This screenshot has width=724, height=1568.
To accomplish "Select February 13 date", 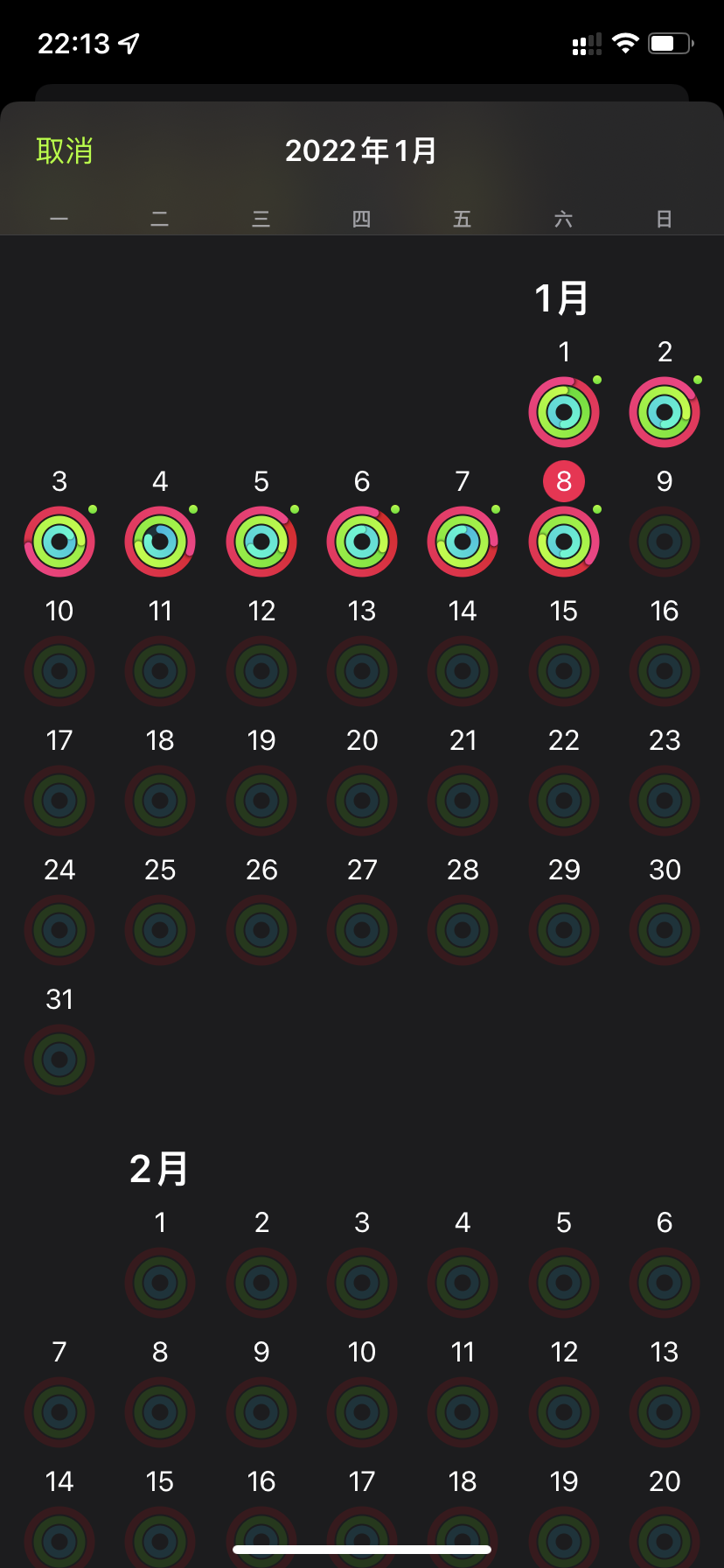I will pos(665,1411).
